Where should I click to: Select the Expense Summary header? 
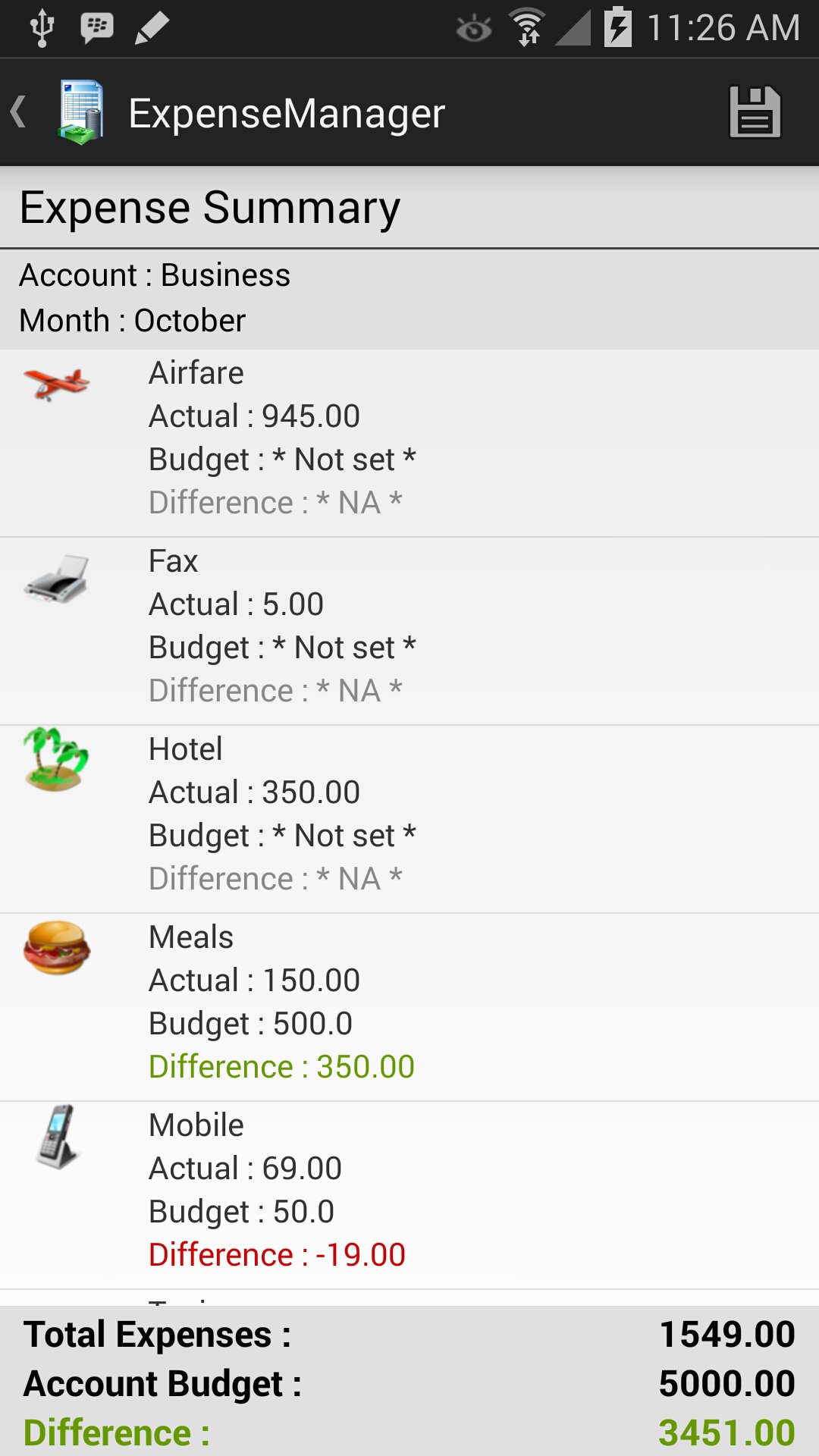210,206
